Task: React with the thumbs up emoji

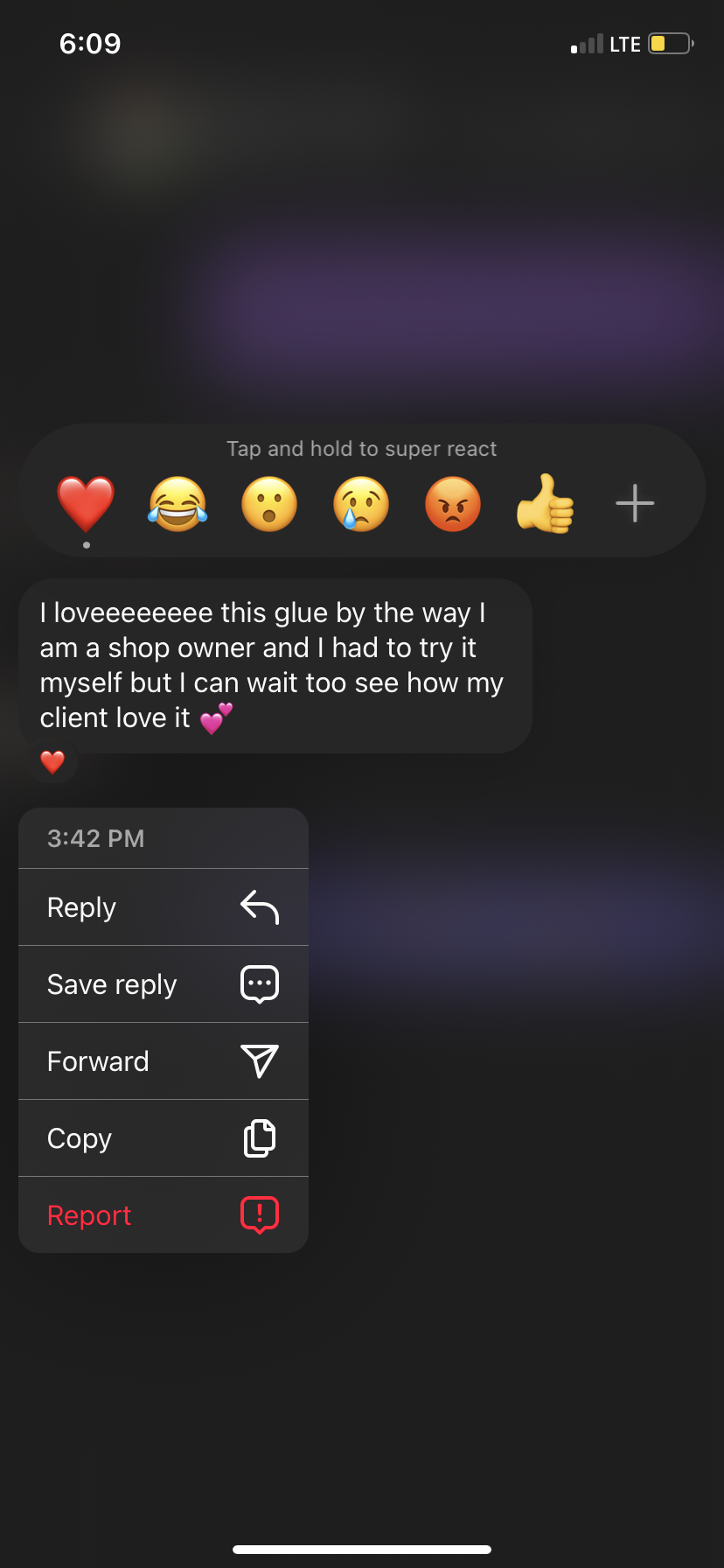Action: 545,504
